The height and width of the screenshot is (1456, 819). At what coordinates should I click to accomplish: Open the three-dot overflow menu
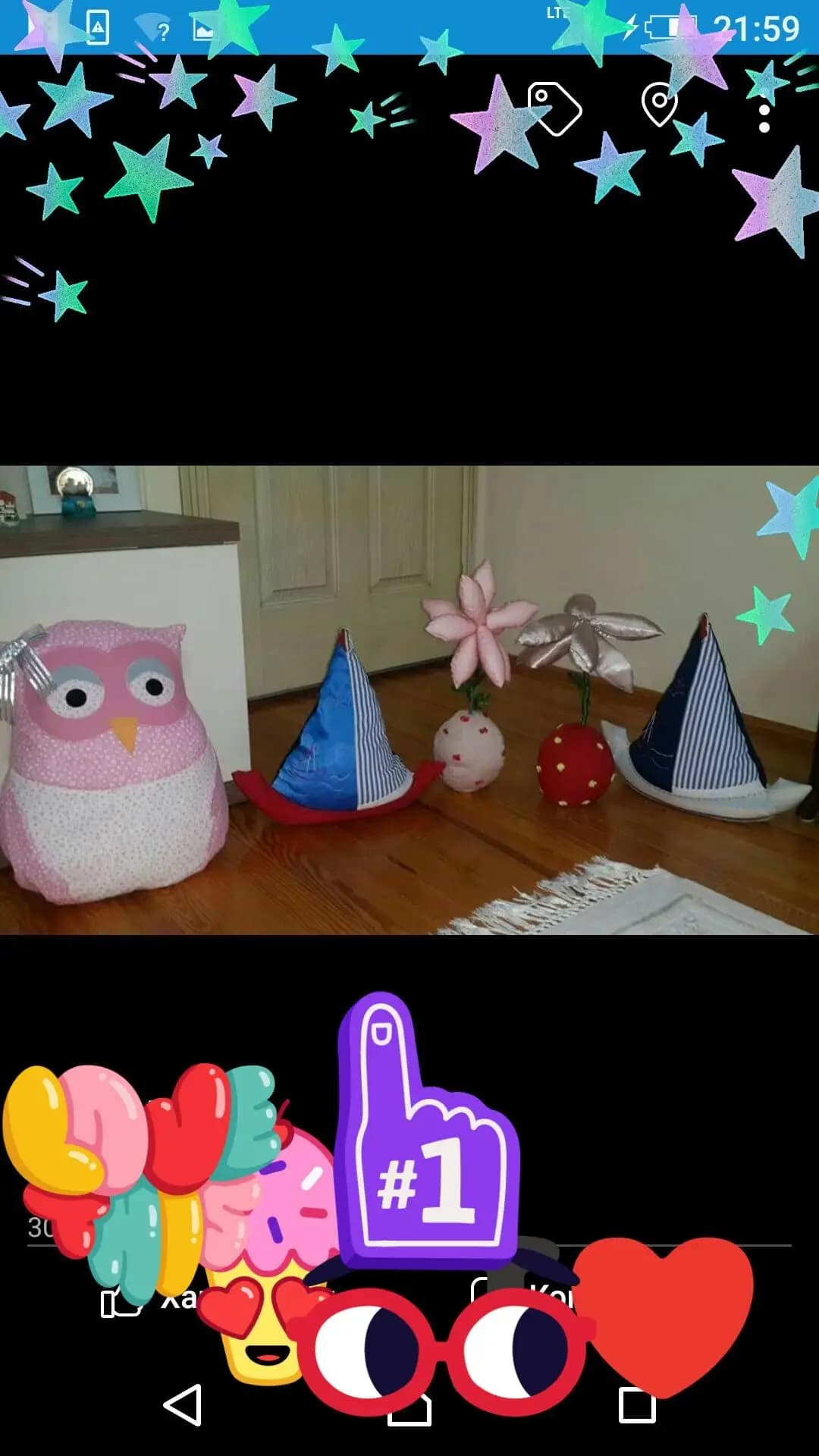[764, 118]
